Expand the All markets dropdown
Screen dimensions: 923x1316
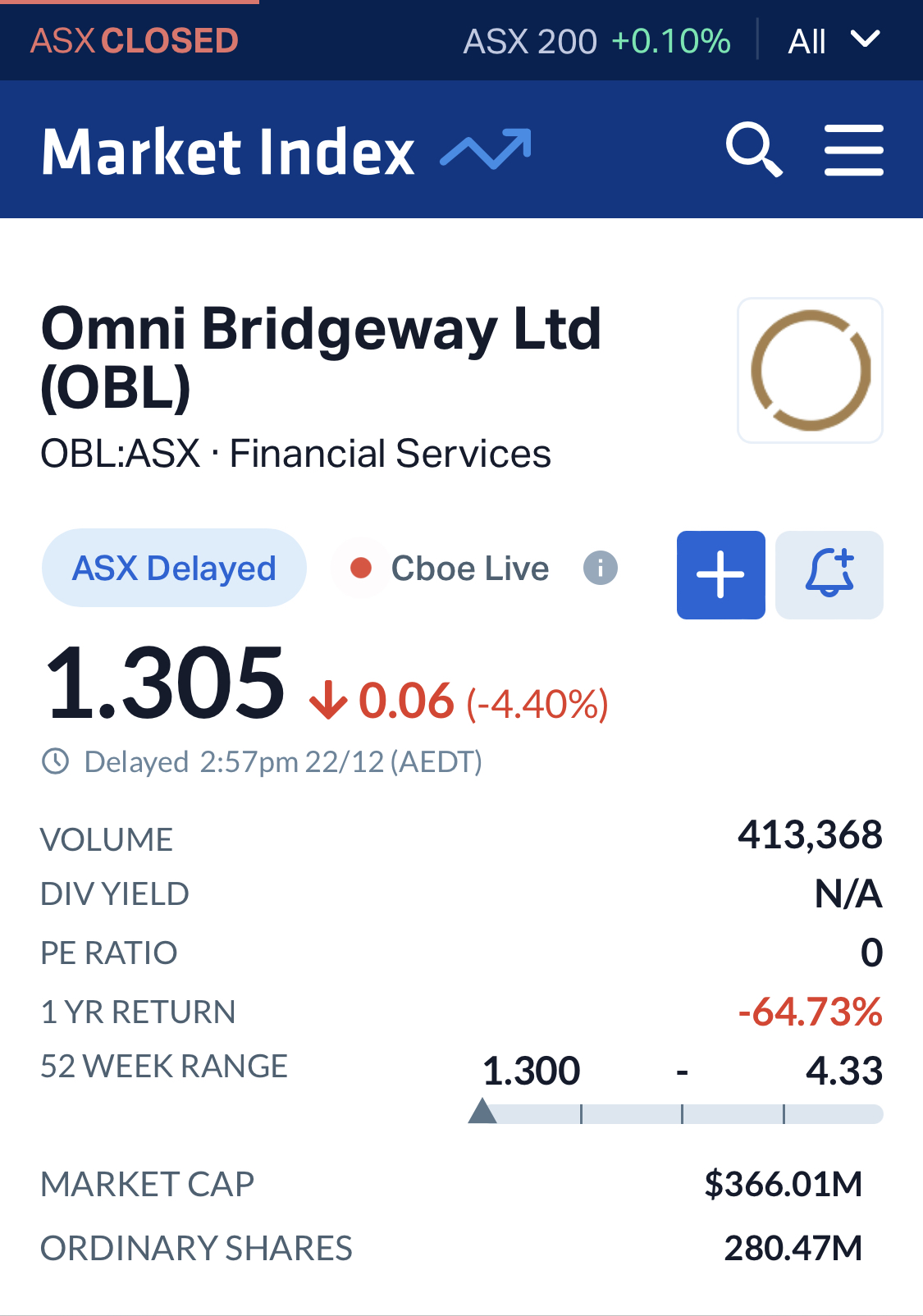833,41
